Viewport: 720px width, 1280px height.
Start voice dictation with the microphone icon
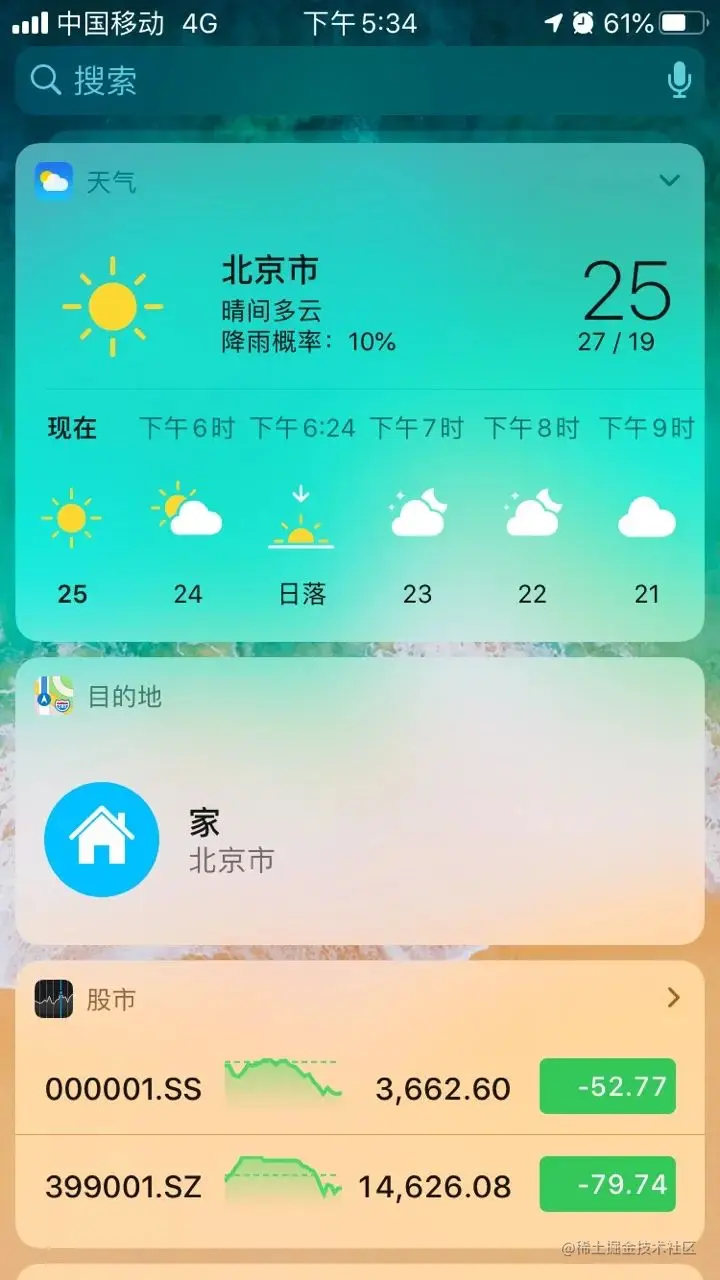(x=679, y=80)
